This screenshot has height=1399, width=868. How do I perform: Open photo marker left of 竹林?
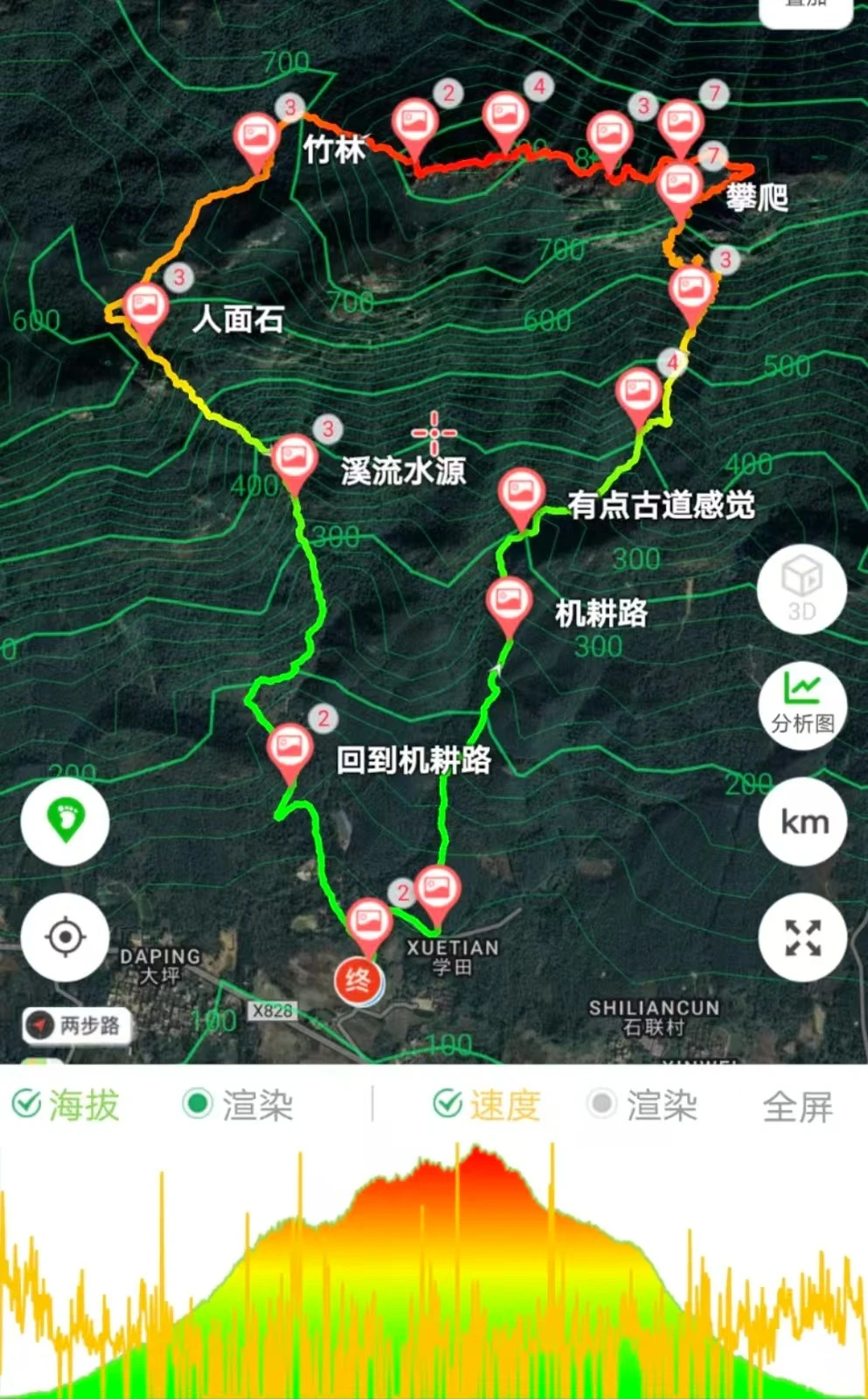(x=256, y=137)
